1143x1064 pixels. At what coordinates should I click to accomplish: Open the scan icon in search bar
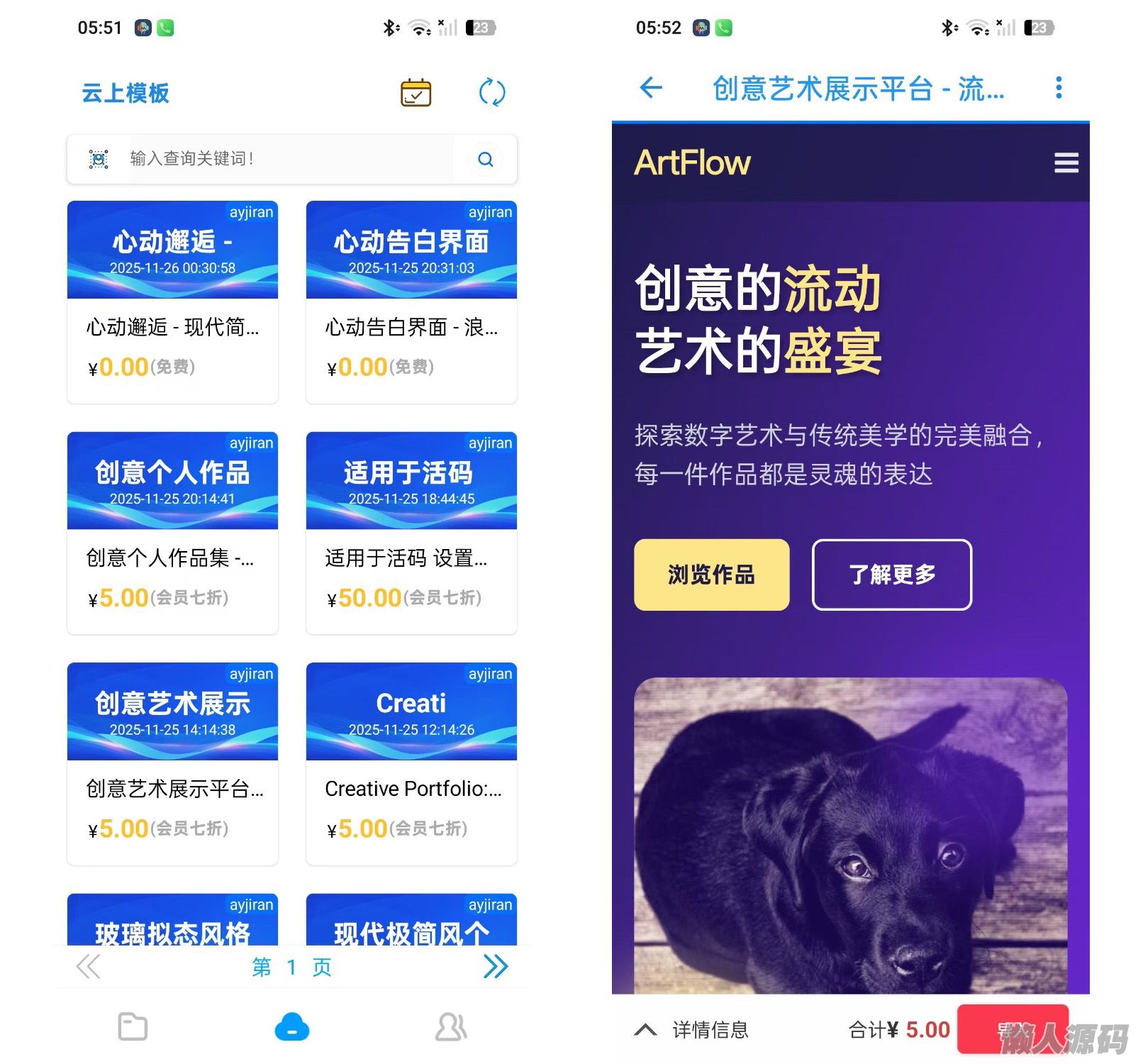click(x=99, y=159)
